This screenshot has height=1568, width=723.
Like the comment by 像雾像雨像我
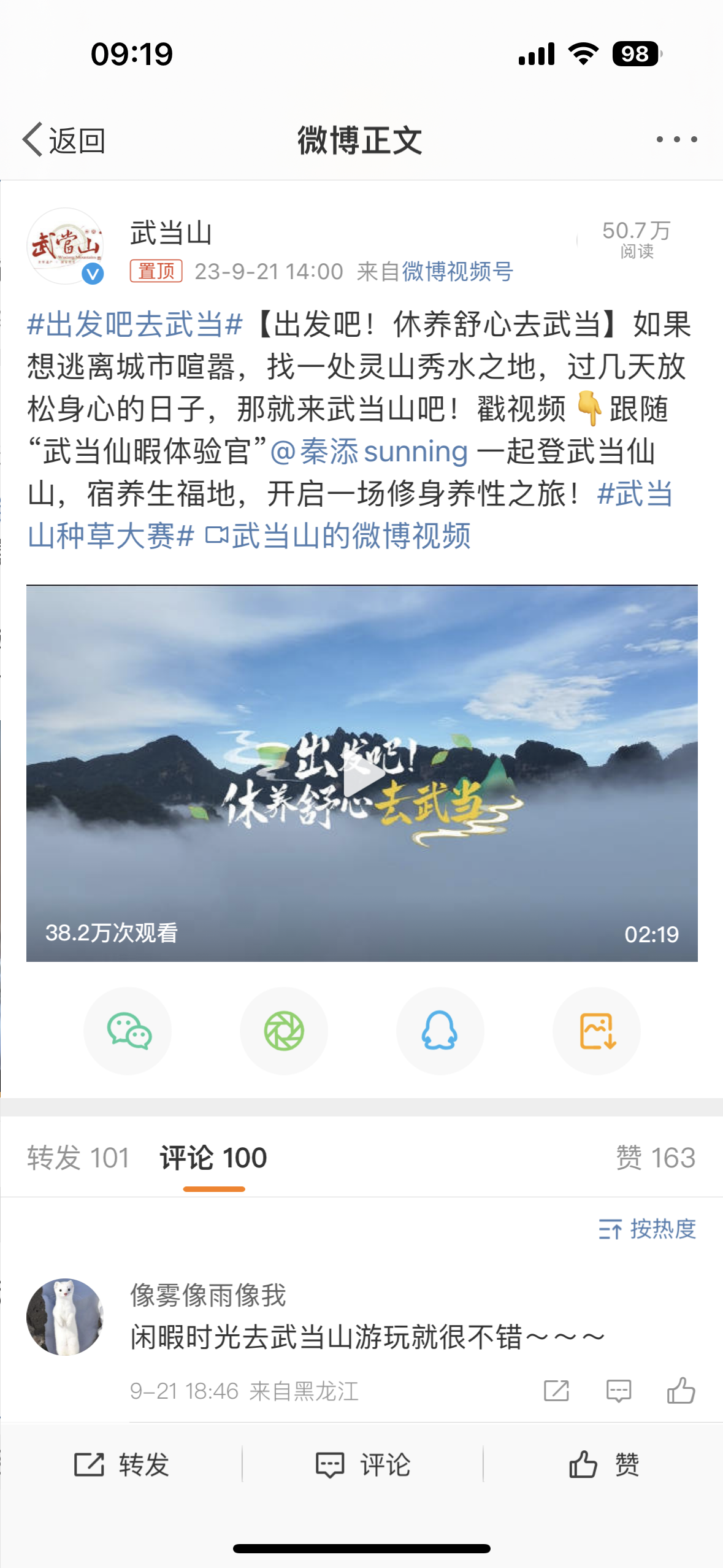click(x=681, y=1390)
